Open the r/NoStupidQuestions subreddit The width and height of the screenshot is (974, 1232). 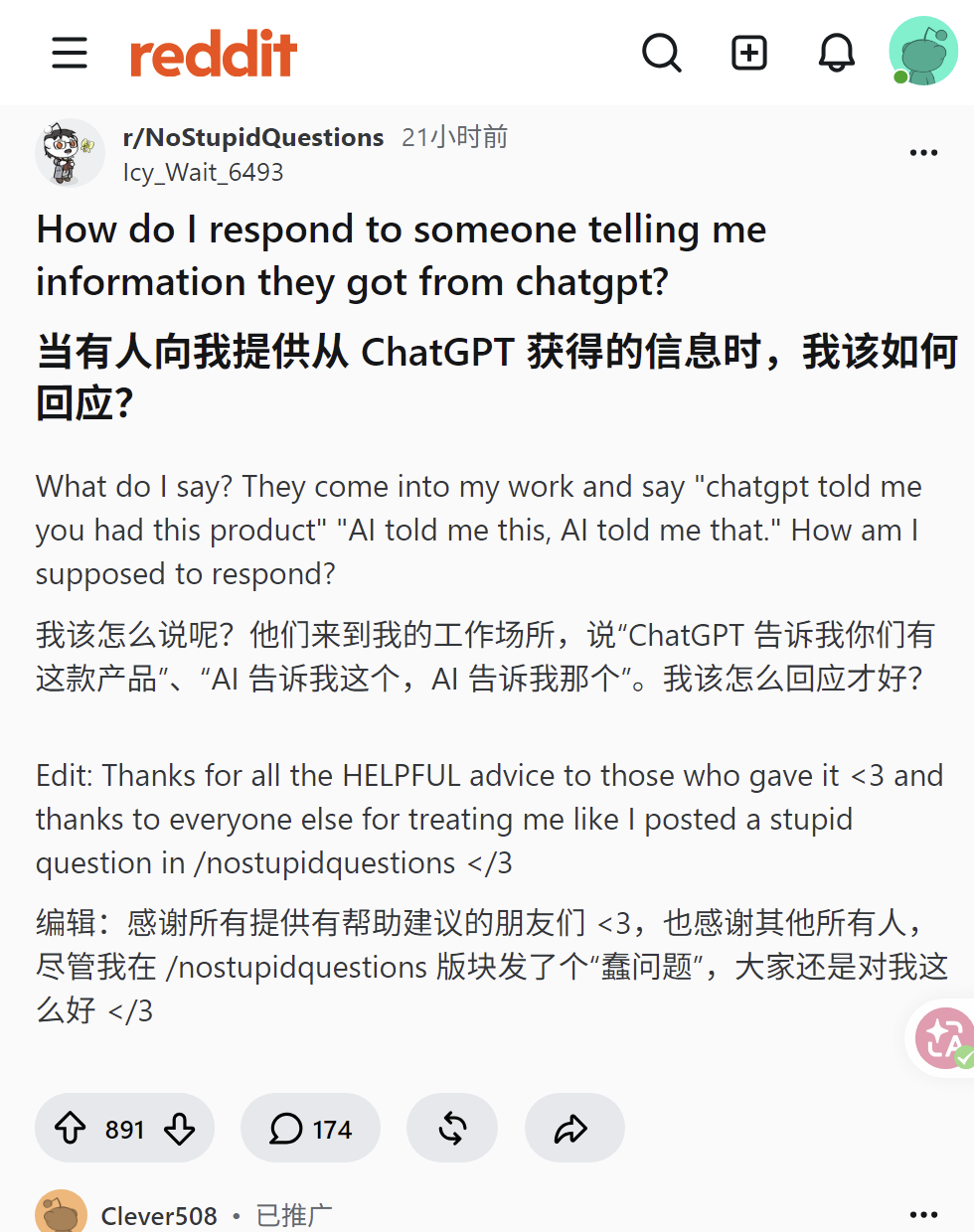[253, 137]
